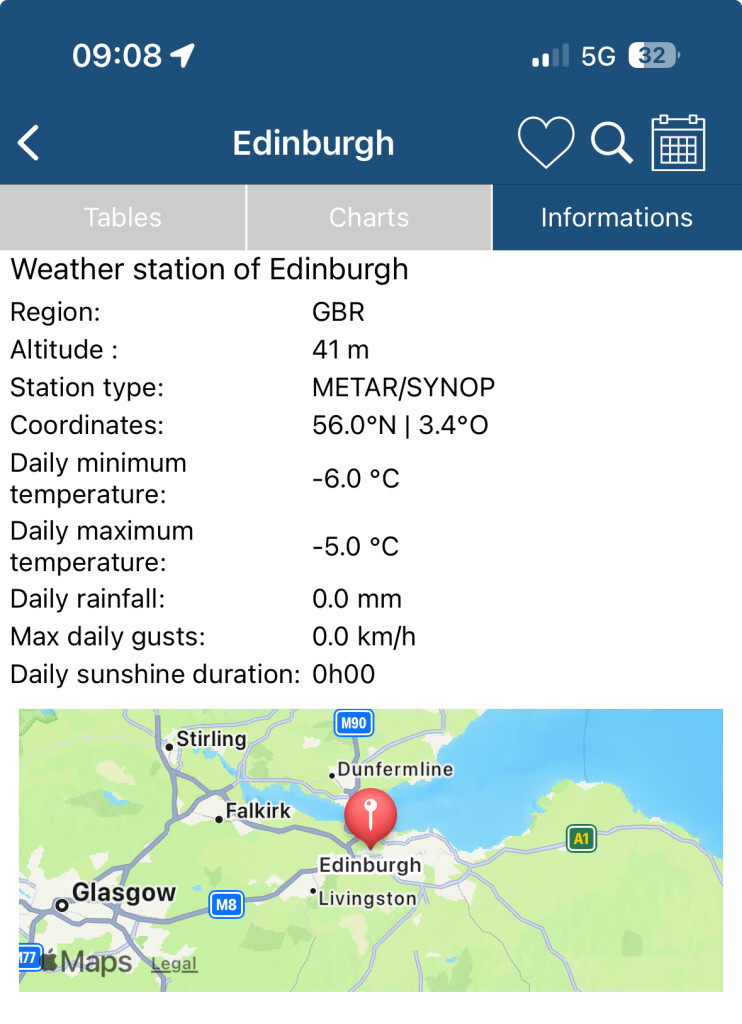Select the Informations tab
Viewport: 742px width, 1024px height.
[x=617, y=217]
